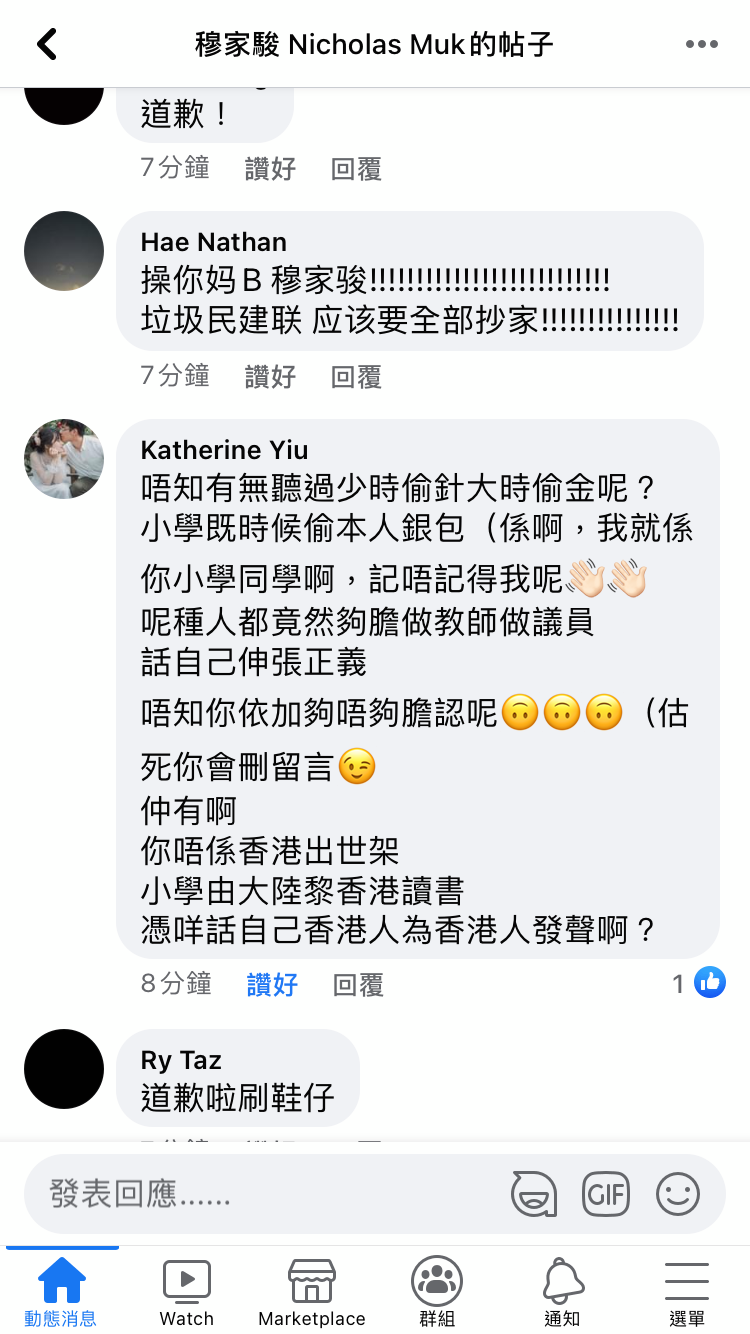Open the 選單 menu tab
750x1334 pixels.
[687, 1291]
